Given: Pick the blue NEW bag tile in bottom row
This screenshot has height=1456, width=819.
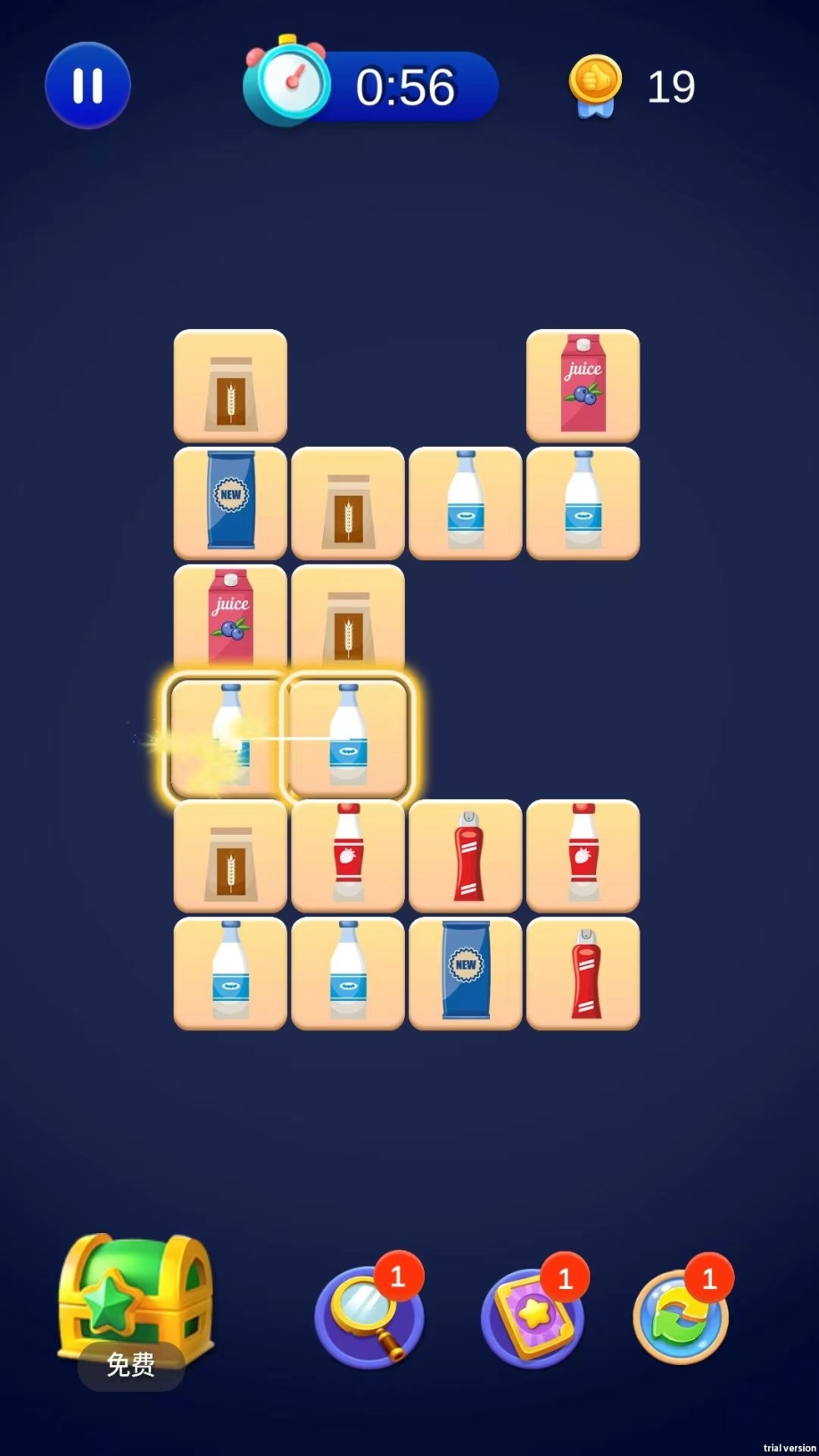Looking at the screenshot, I should pyautogui.click(x=465, y=972).
